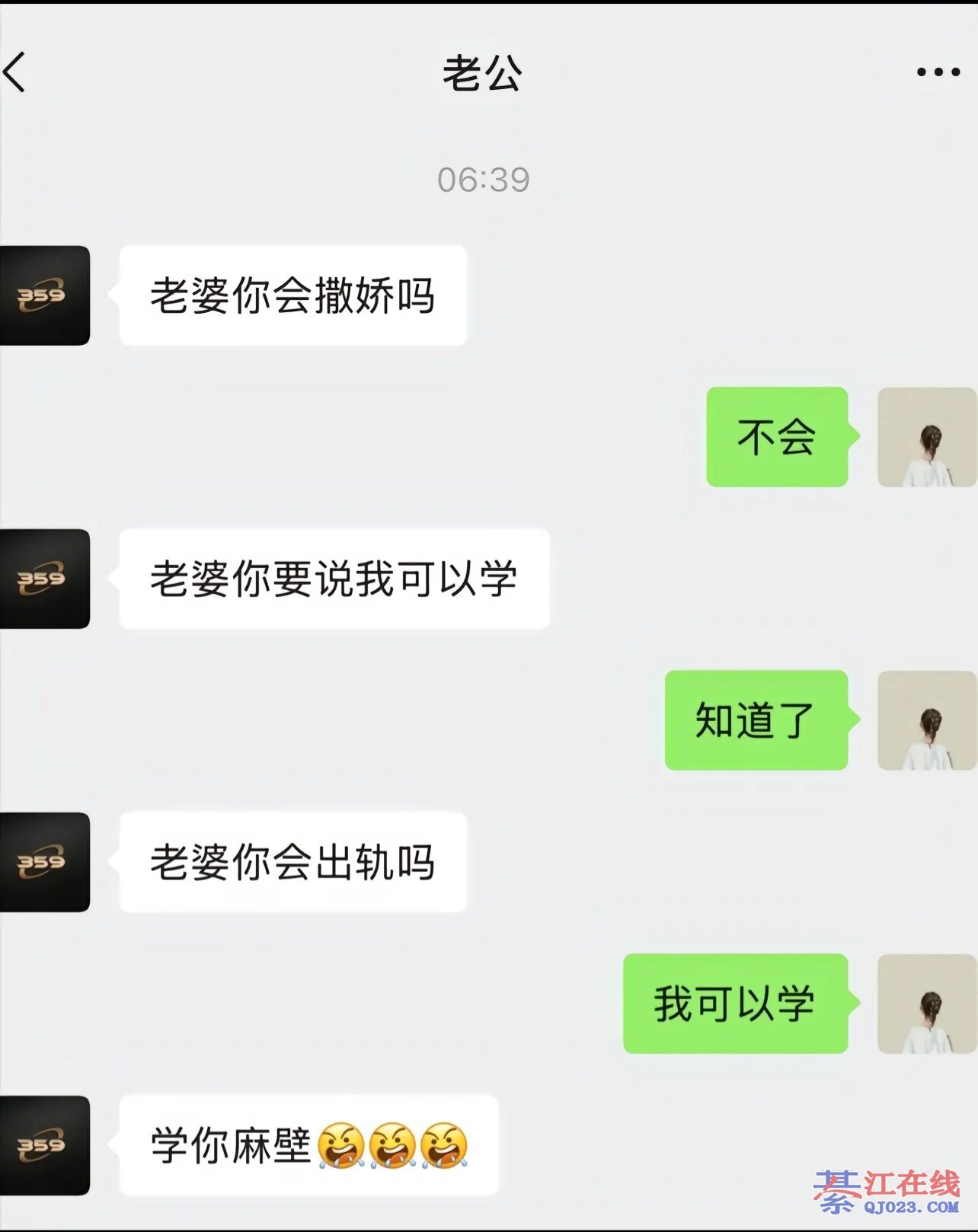This screenshot has width=978, height=1232.
Task: Open the three-dot chat options menu
Action: tap(938, 72)
